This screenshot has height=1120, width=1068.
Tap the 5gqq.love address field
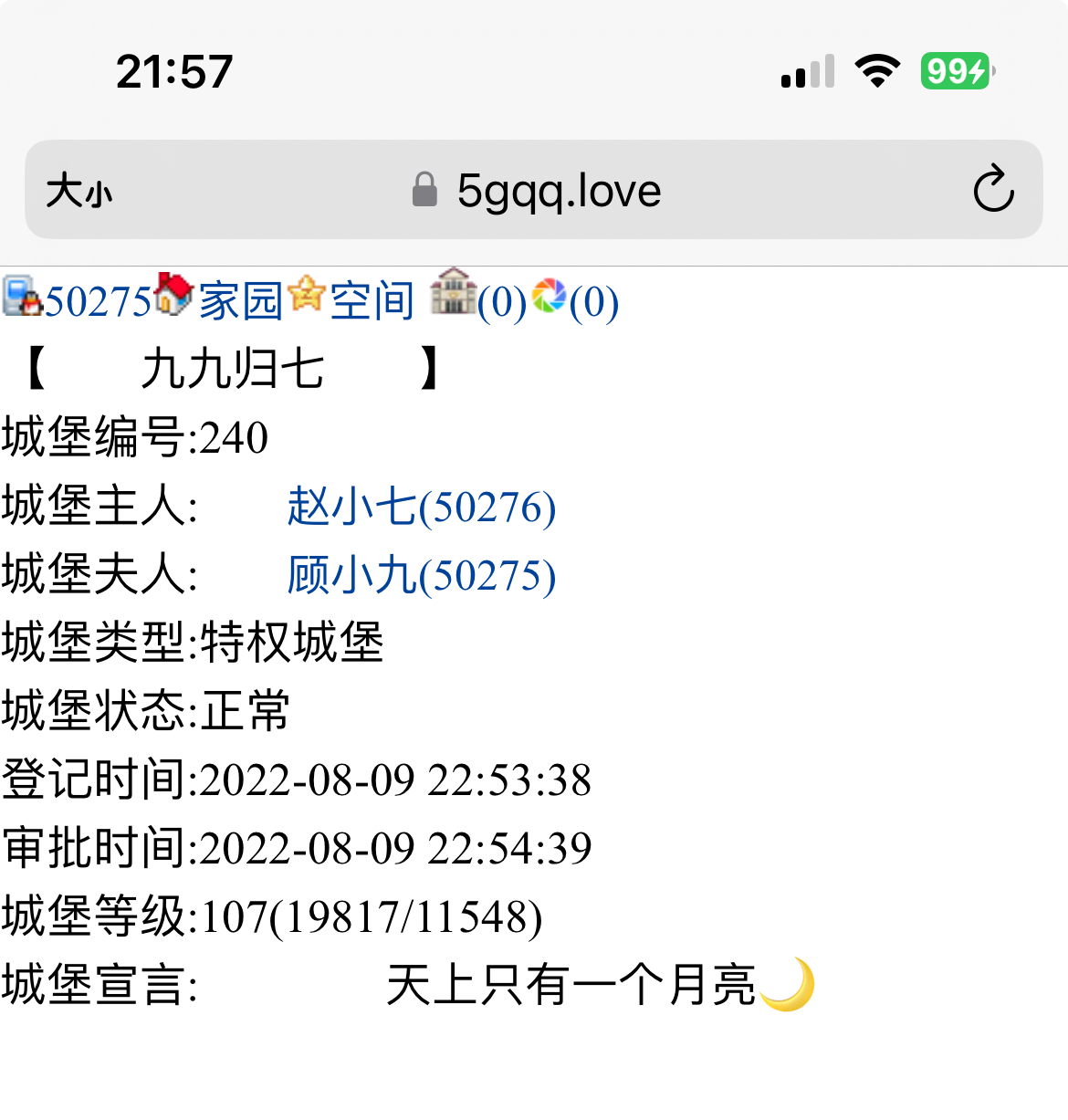point(557,191)
